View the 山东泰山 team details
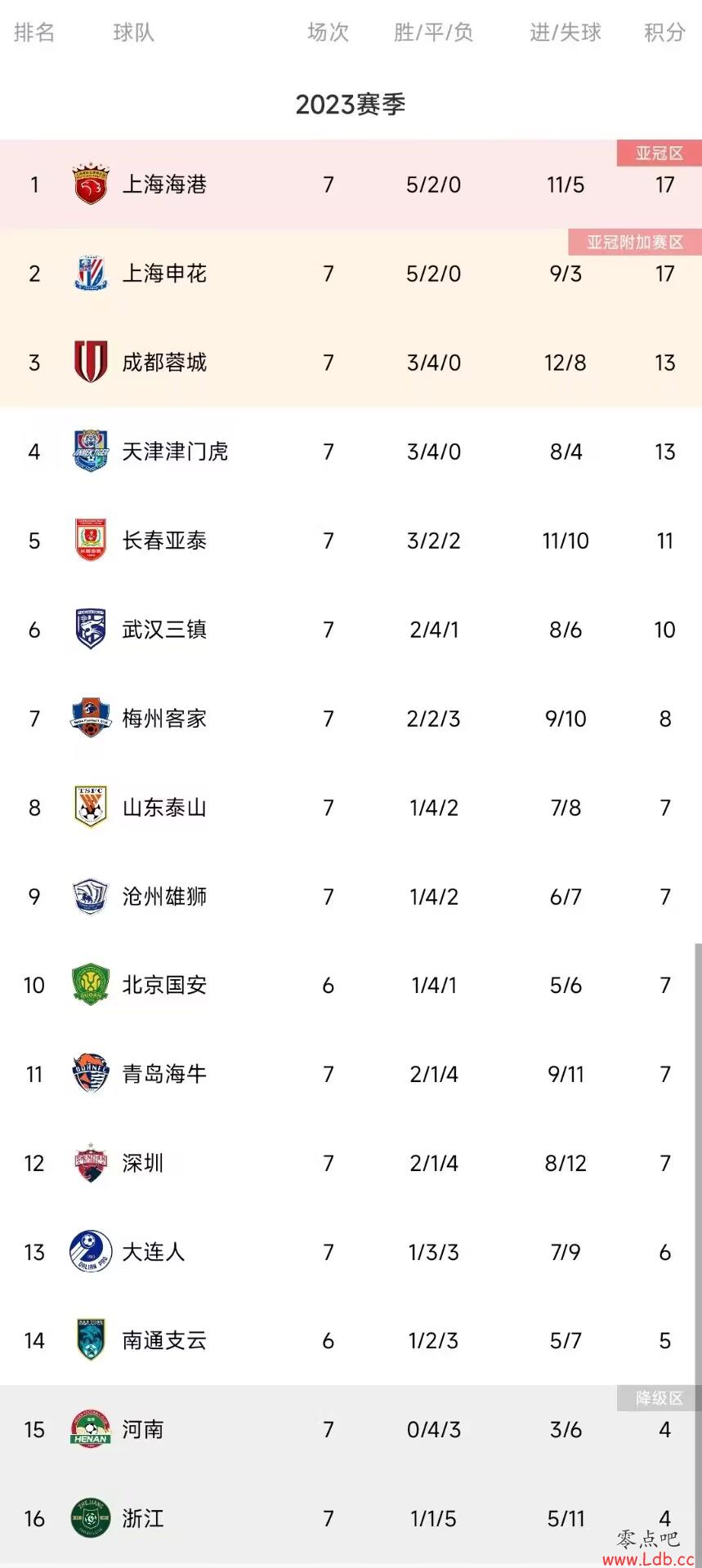 click(351, 808)
